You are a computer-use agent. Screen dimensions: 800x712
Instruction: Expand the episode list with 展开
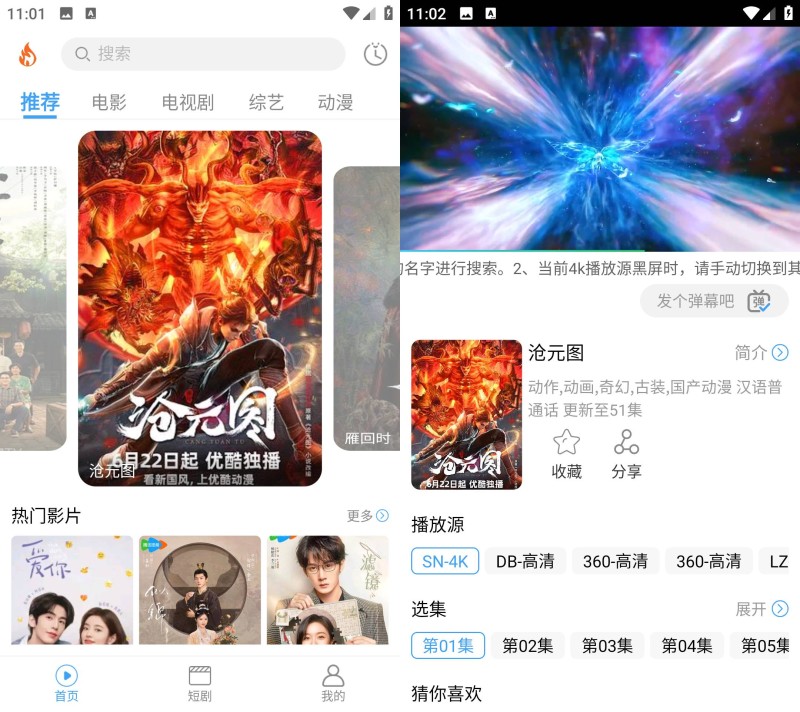click(762, 609)
